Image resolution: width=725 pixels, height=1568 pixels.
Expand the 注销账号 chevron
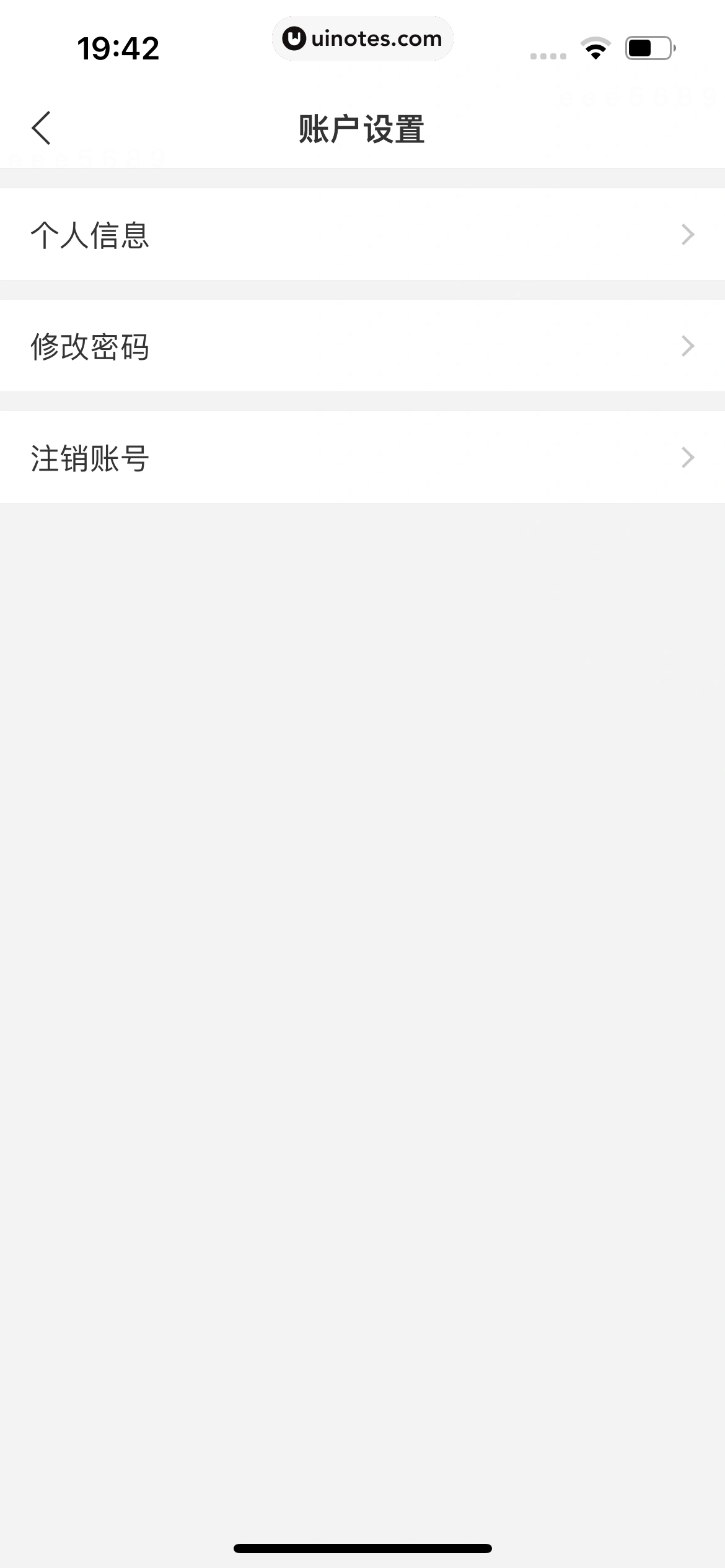(x=688, y=457)
